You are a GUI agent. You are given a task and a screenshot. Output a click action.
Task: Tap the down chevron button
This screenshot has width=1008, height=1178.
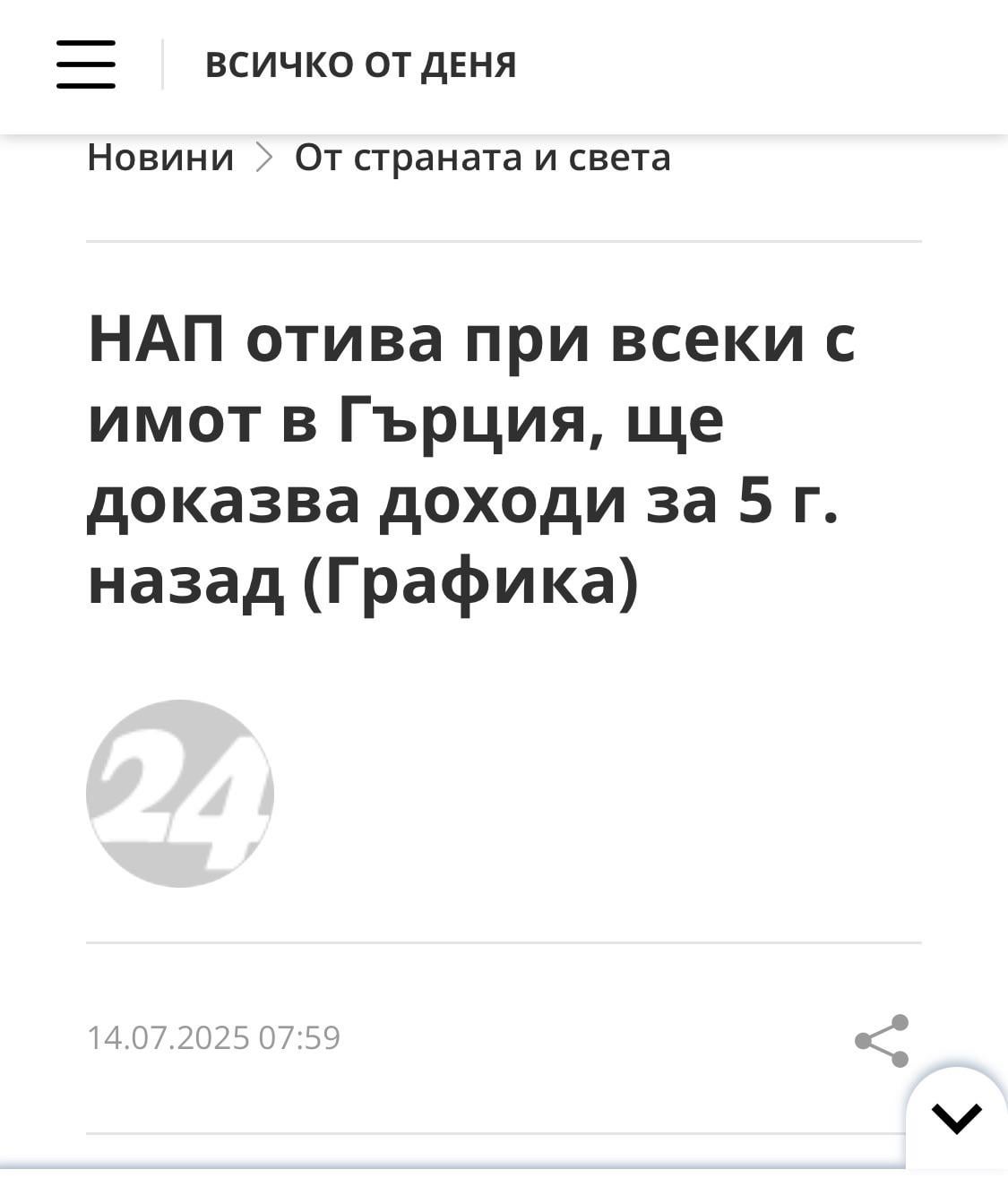(956, 1118)
